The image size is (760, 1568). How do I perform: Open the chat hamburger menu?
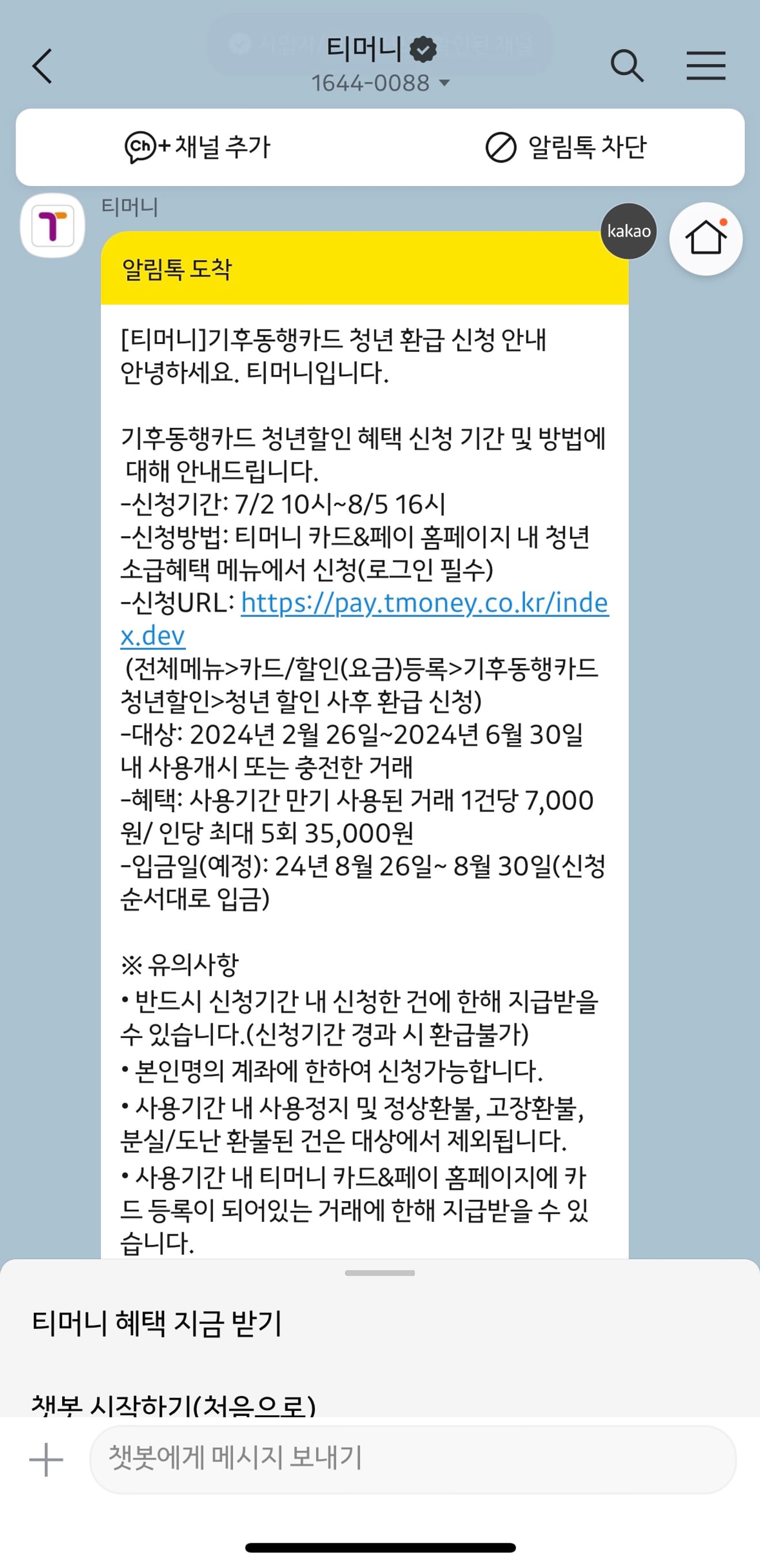(x=706, y=66)
